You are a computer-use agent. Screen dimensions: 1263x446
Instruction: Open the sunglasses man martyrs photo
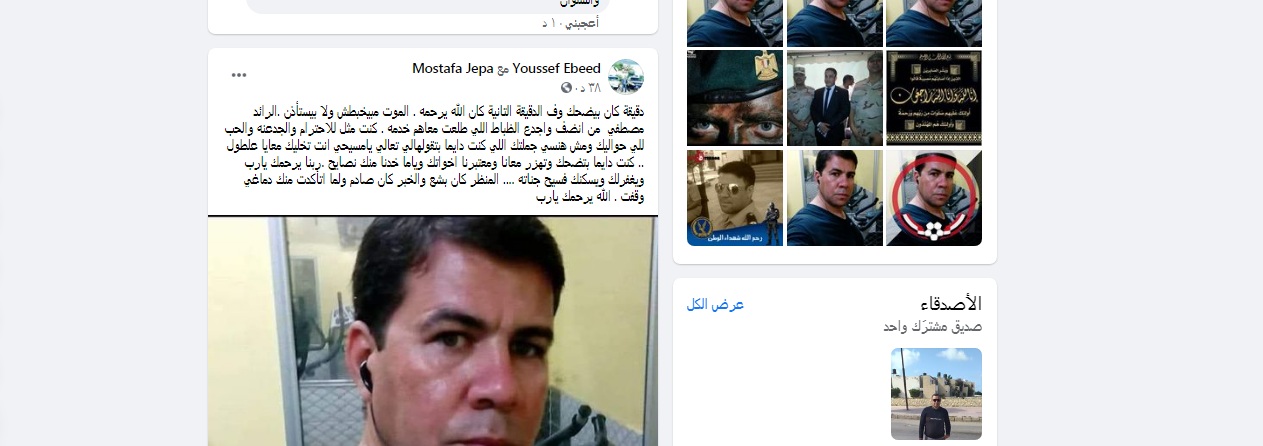click(735, 198)
